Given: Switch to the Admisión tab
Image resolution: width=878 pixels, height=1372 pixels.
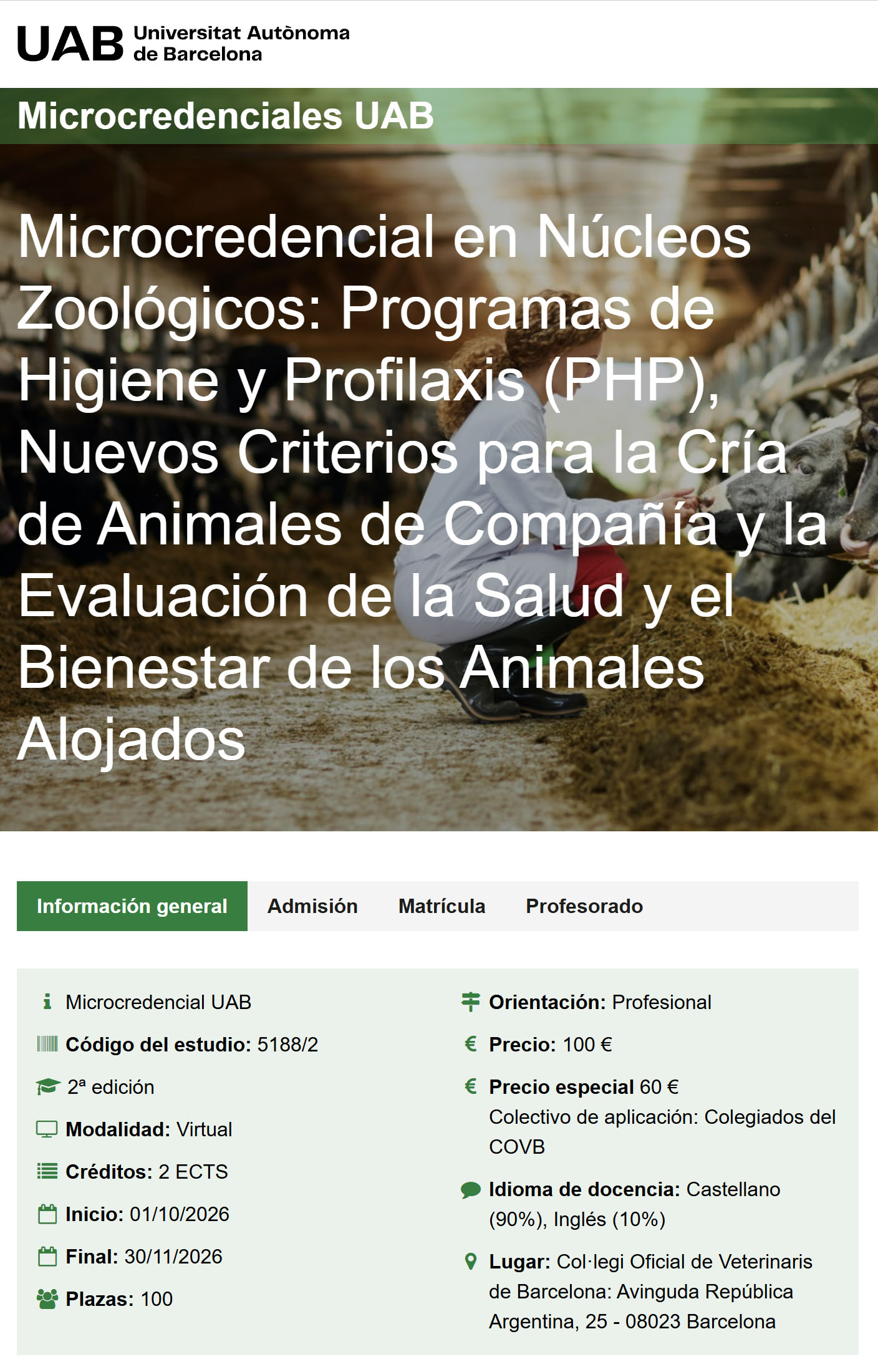Looking at the screenshot, I should click(x=312, y=906).
